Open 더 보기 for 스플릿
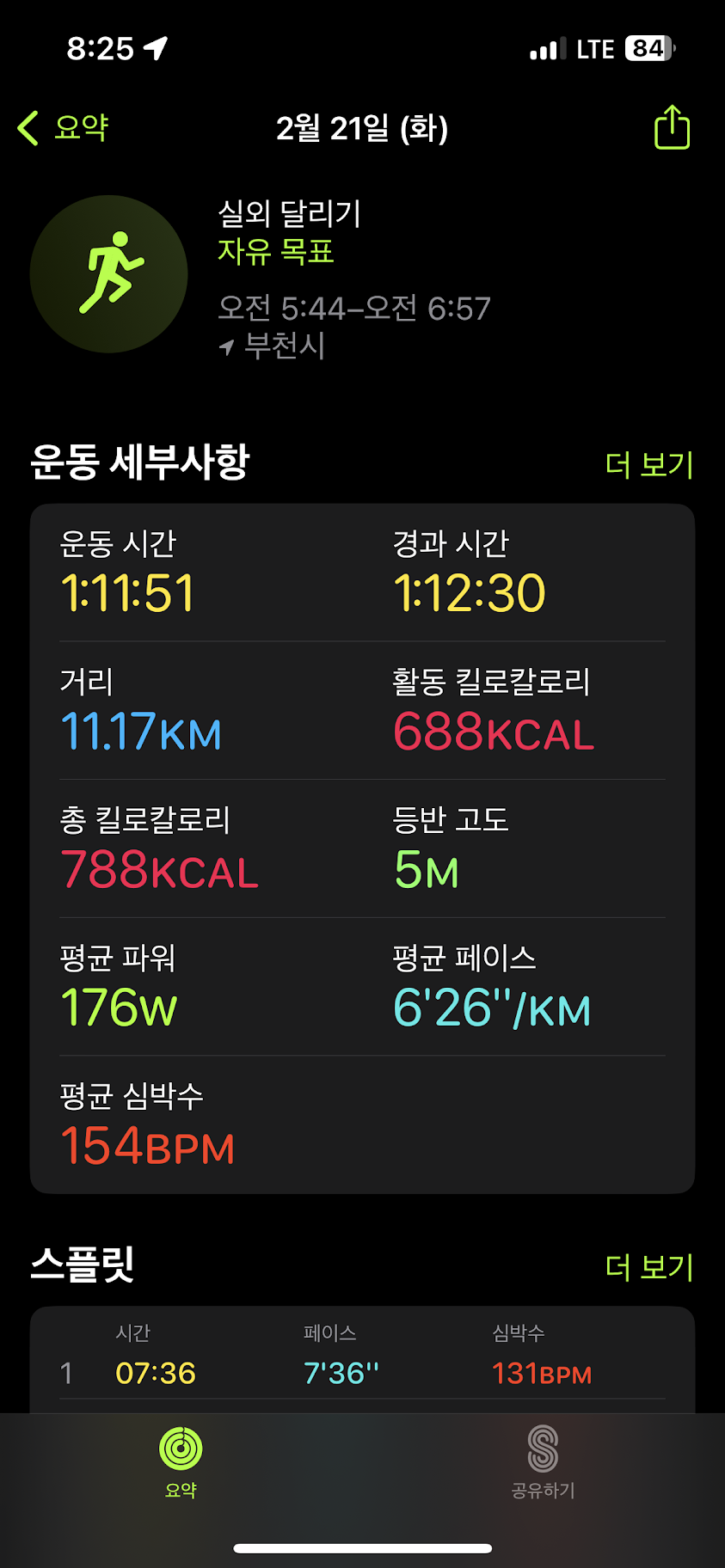The image size is (725, 1568). [648, 1266]
